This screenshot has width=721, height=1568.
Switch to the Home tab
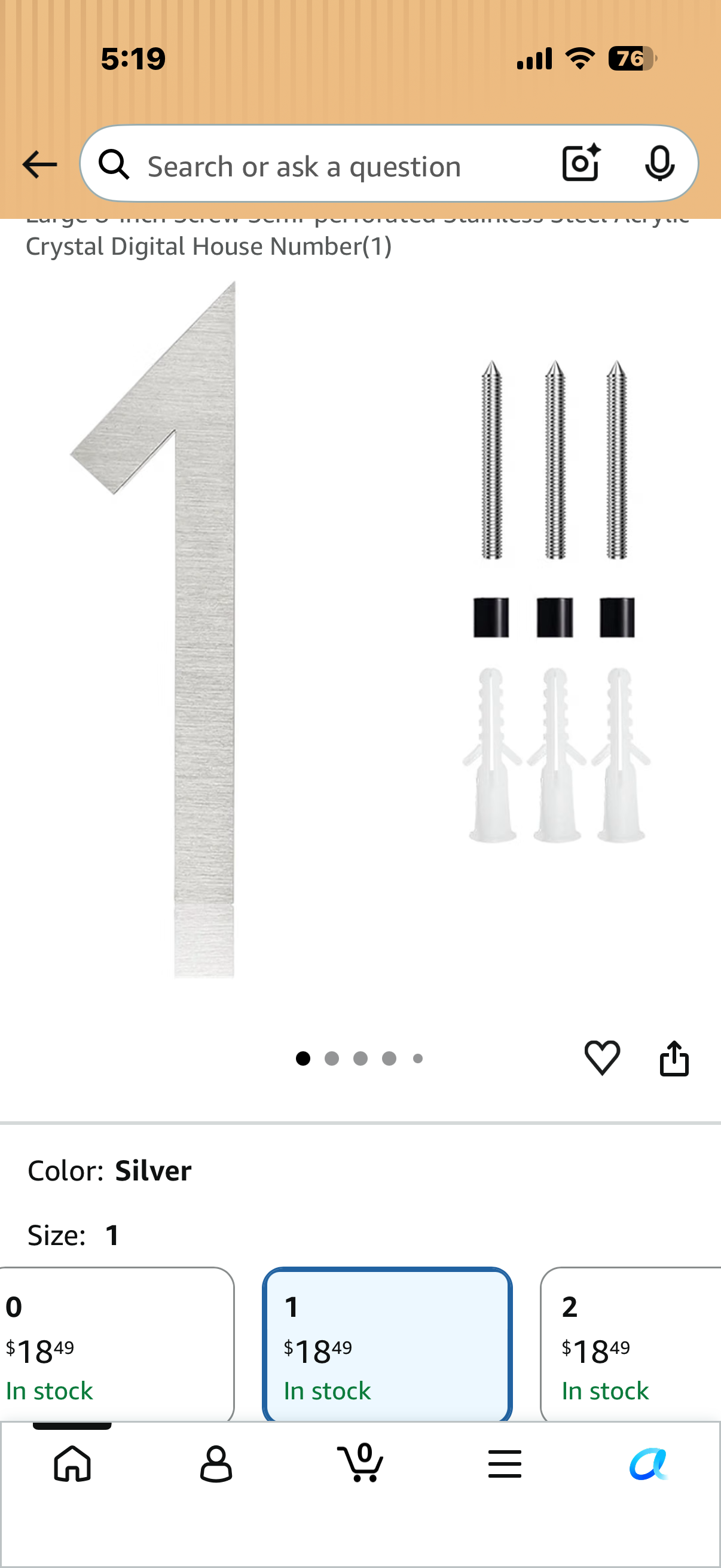coord(72,1463)
